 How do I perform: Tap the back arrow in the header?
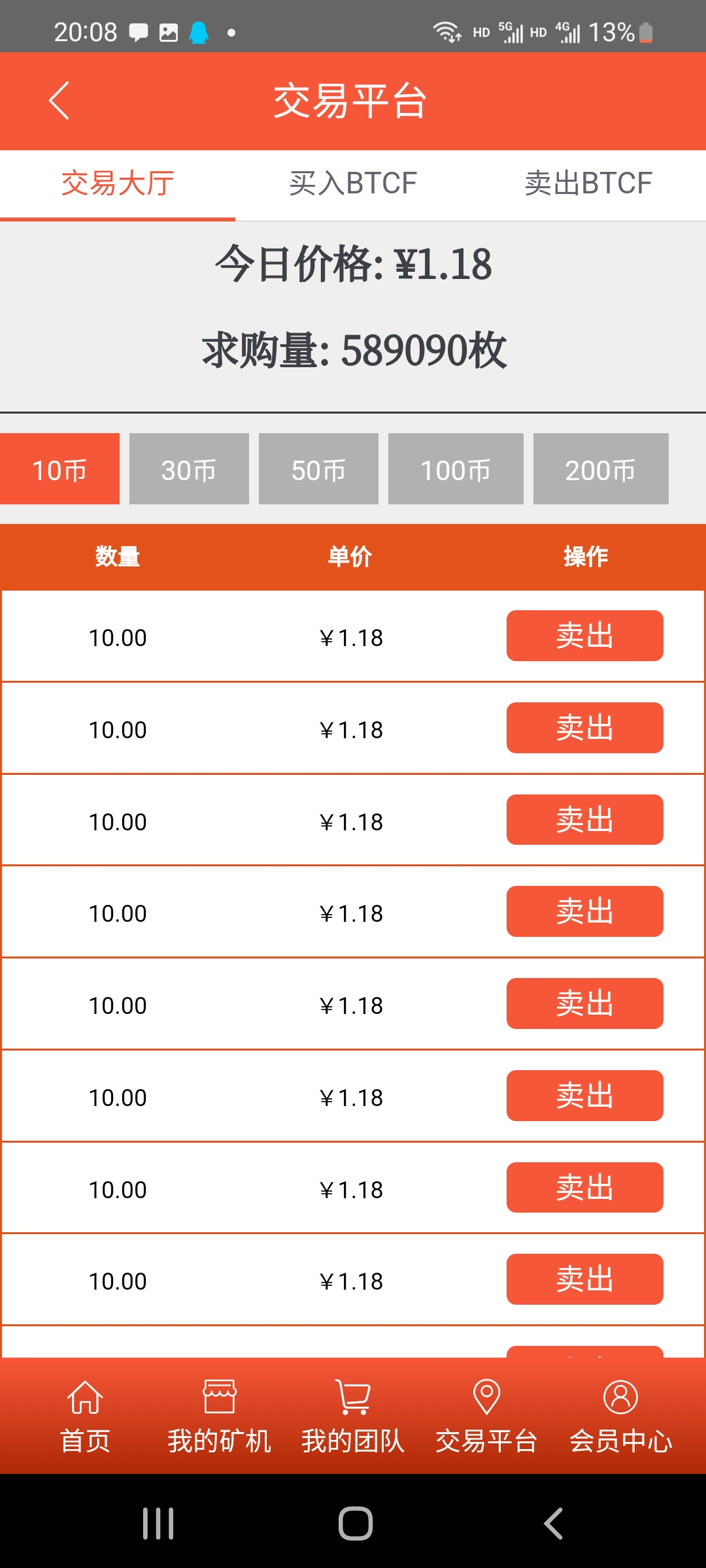click(59, 101)
